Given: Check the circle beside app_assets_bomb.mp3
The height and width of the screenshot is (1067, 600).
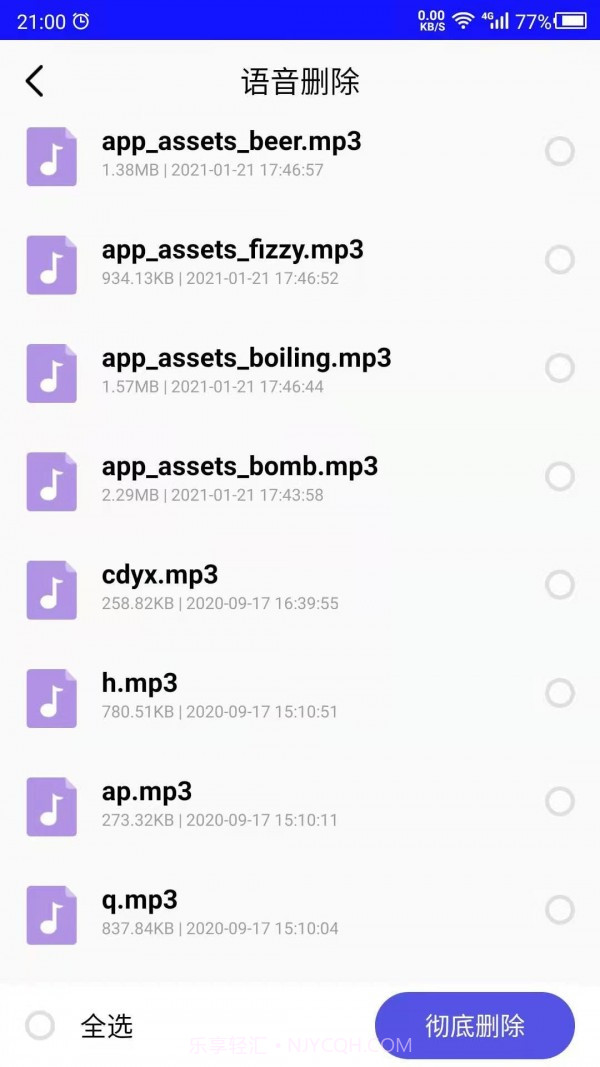Looking at the screenshot, I should click(x=559, y=476).
